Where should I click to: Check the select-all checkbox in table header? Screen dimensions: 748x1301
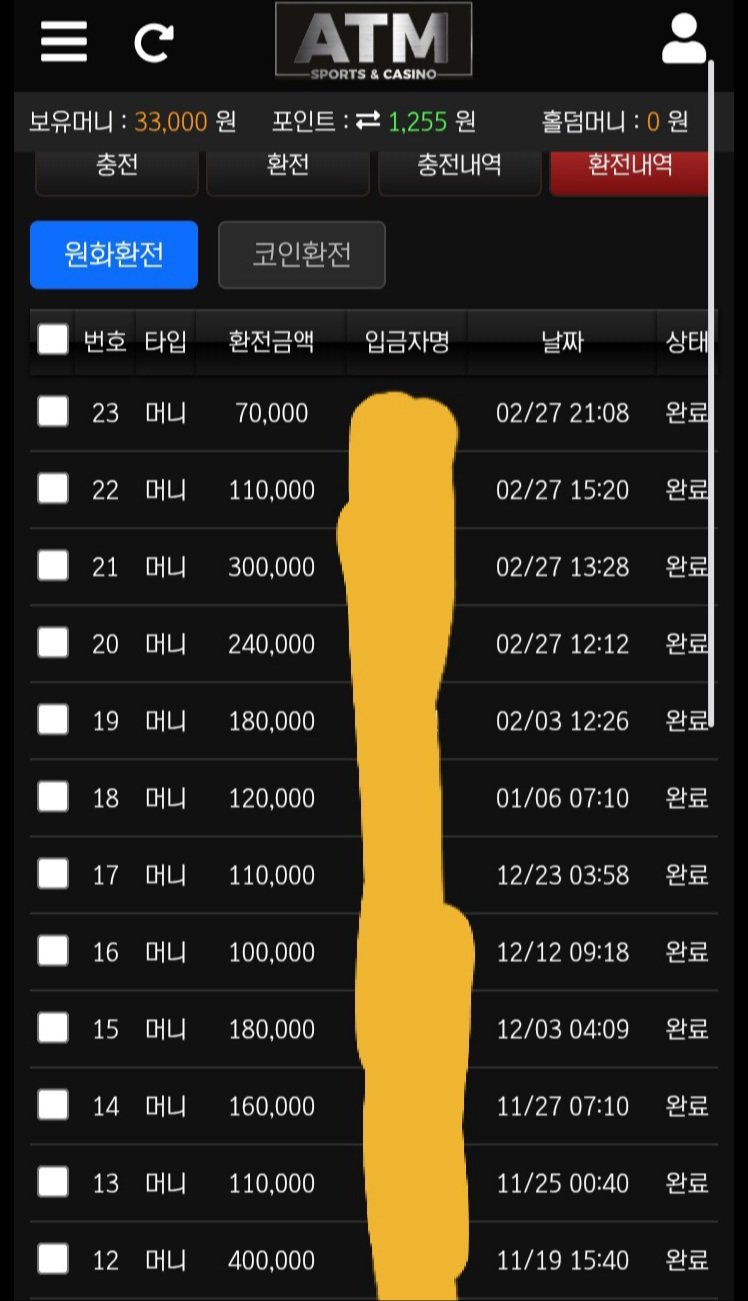[53, 340]
